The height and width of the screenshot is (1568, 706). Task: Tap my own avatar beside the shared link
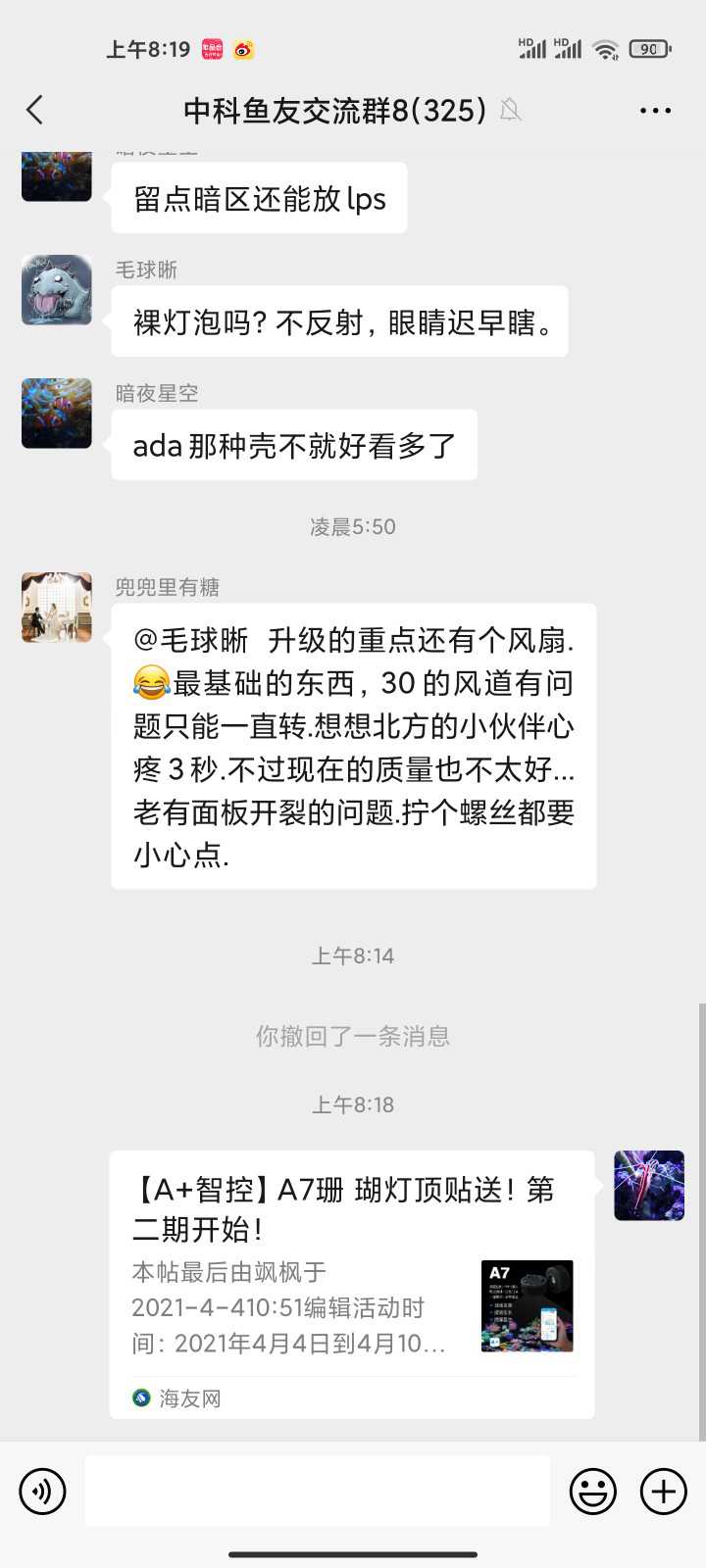[649, 1186]
